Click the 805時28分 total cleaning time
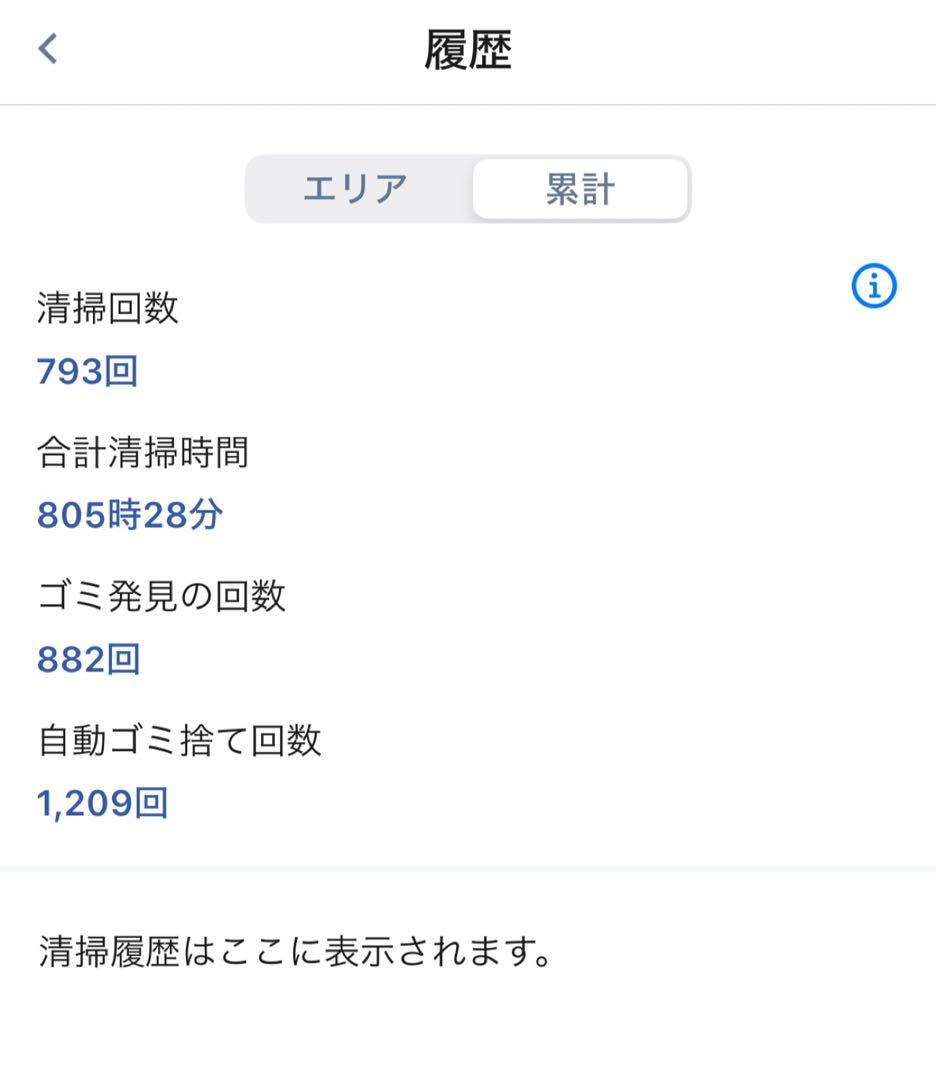The width and height of the screenshot is (936, 1080). click(x=128, y=515)
